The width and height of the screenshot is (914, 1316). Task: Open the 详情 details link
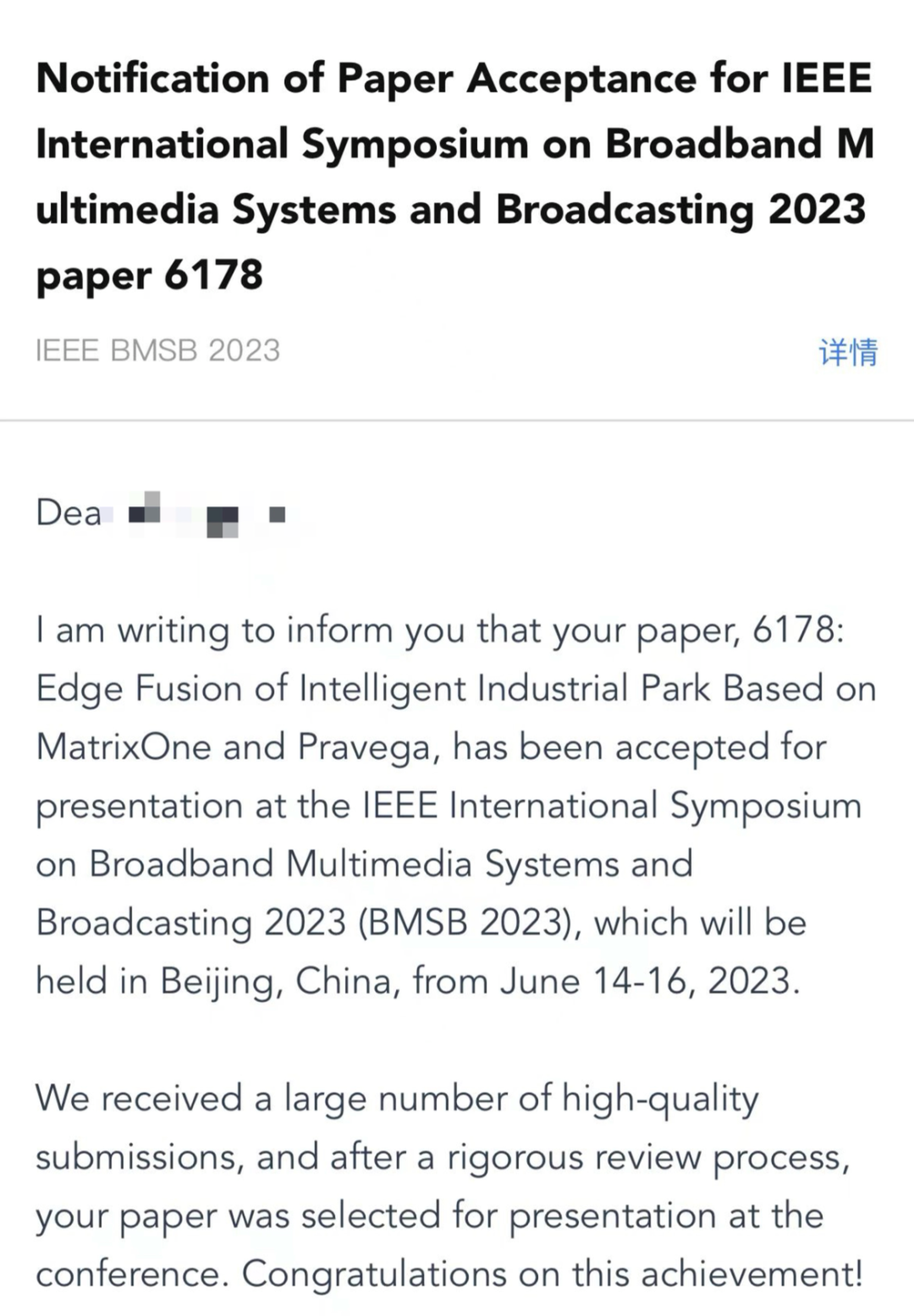coord(849,353)
